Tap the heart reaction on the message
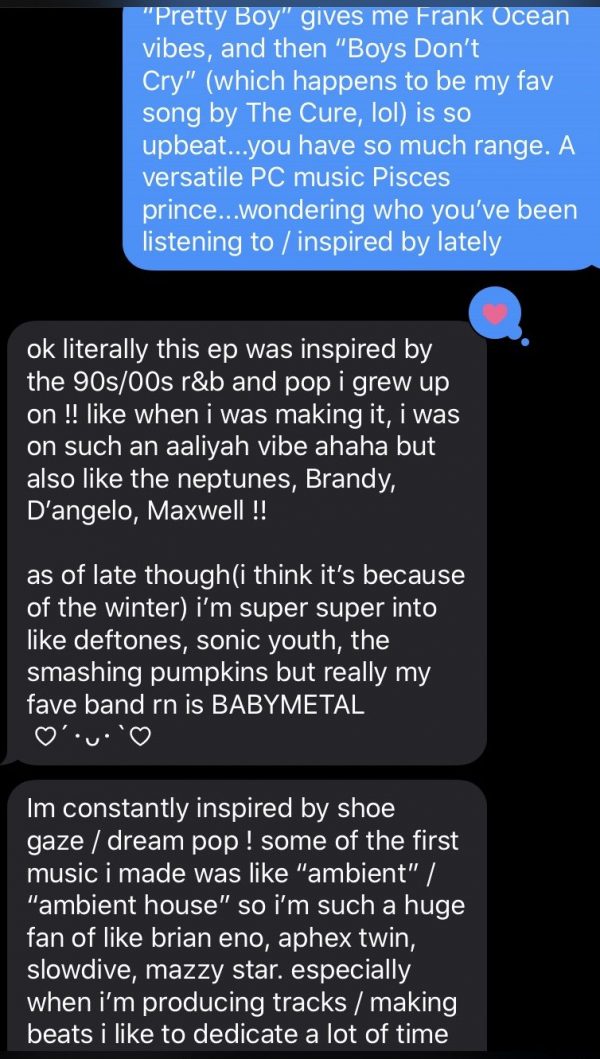 [495, 312]
